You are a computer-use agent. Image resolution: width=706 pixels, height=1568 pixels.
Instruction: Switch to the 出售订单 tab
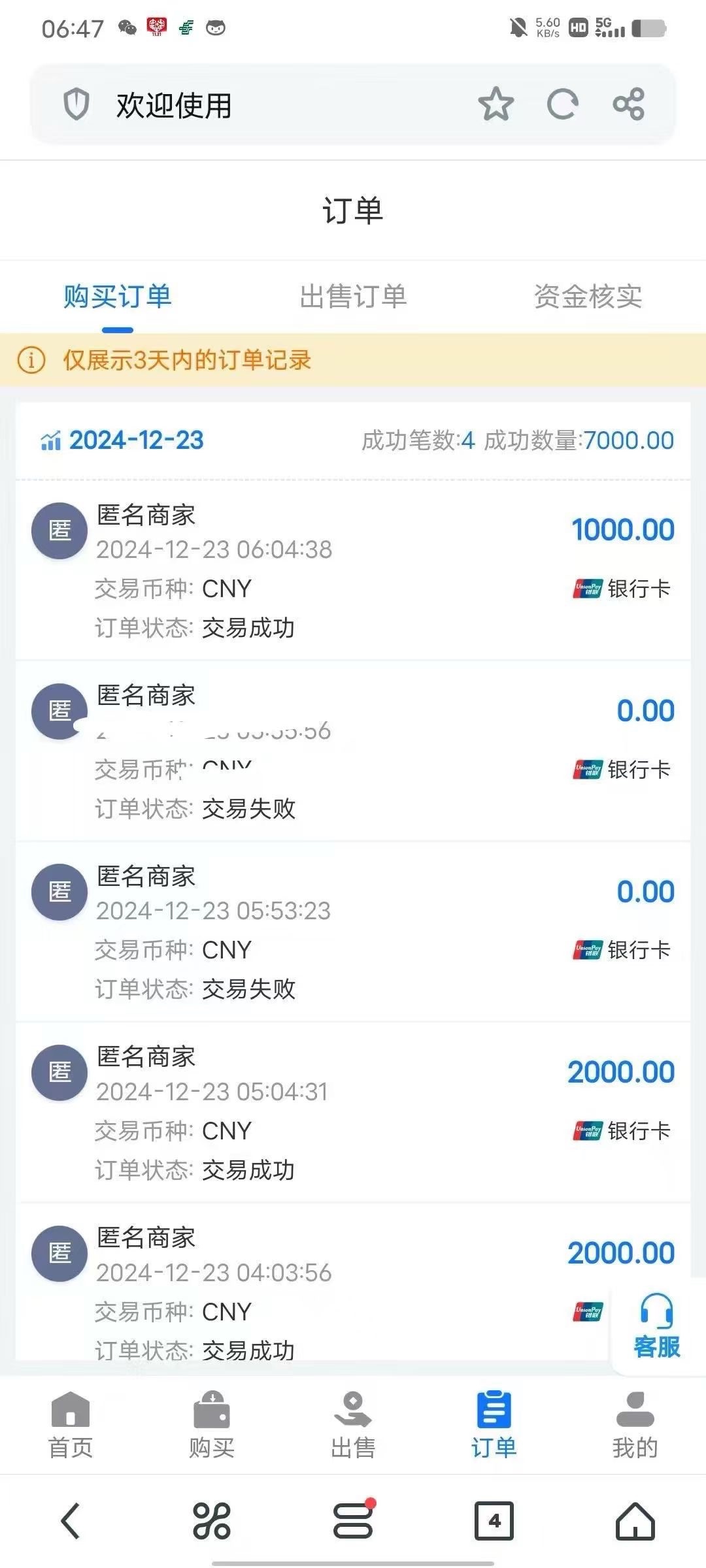click(353, 297)
